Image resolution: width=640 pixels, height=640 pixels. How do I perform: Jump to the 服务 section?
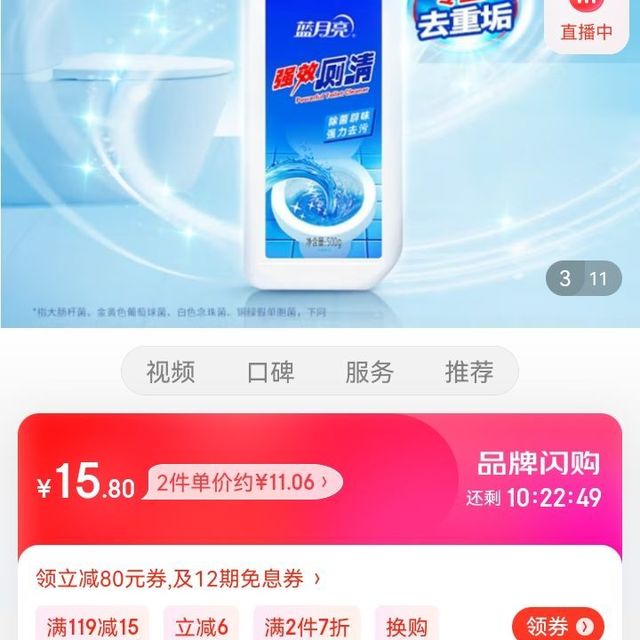369,373
